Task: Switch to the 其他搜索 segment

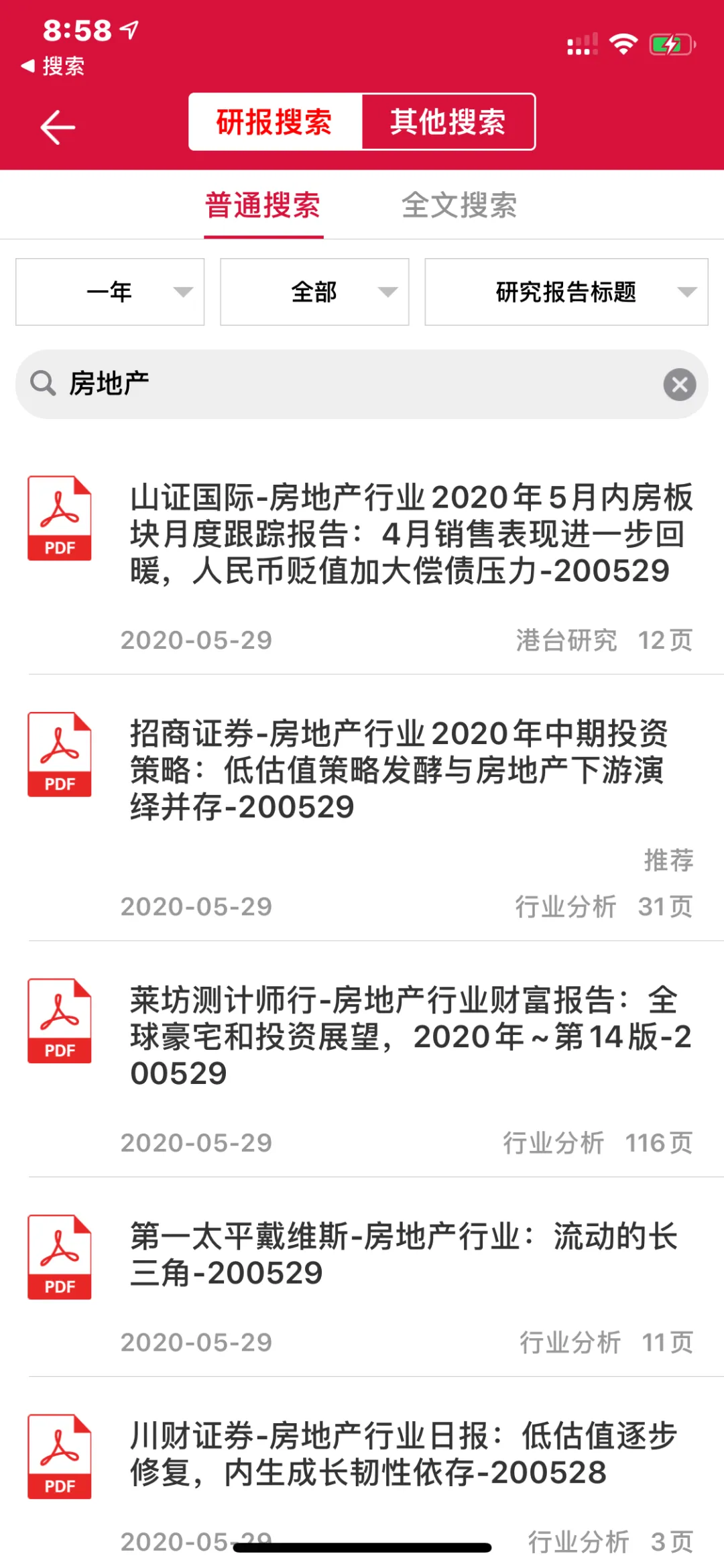Action: 448,122
